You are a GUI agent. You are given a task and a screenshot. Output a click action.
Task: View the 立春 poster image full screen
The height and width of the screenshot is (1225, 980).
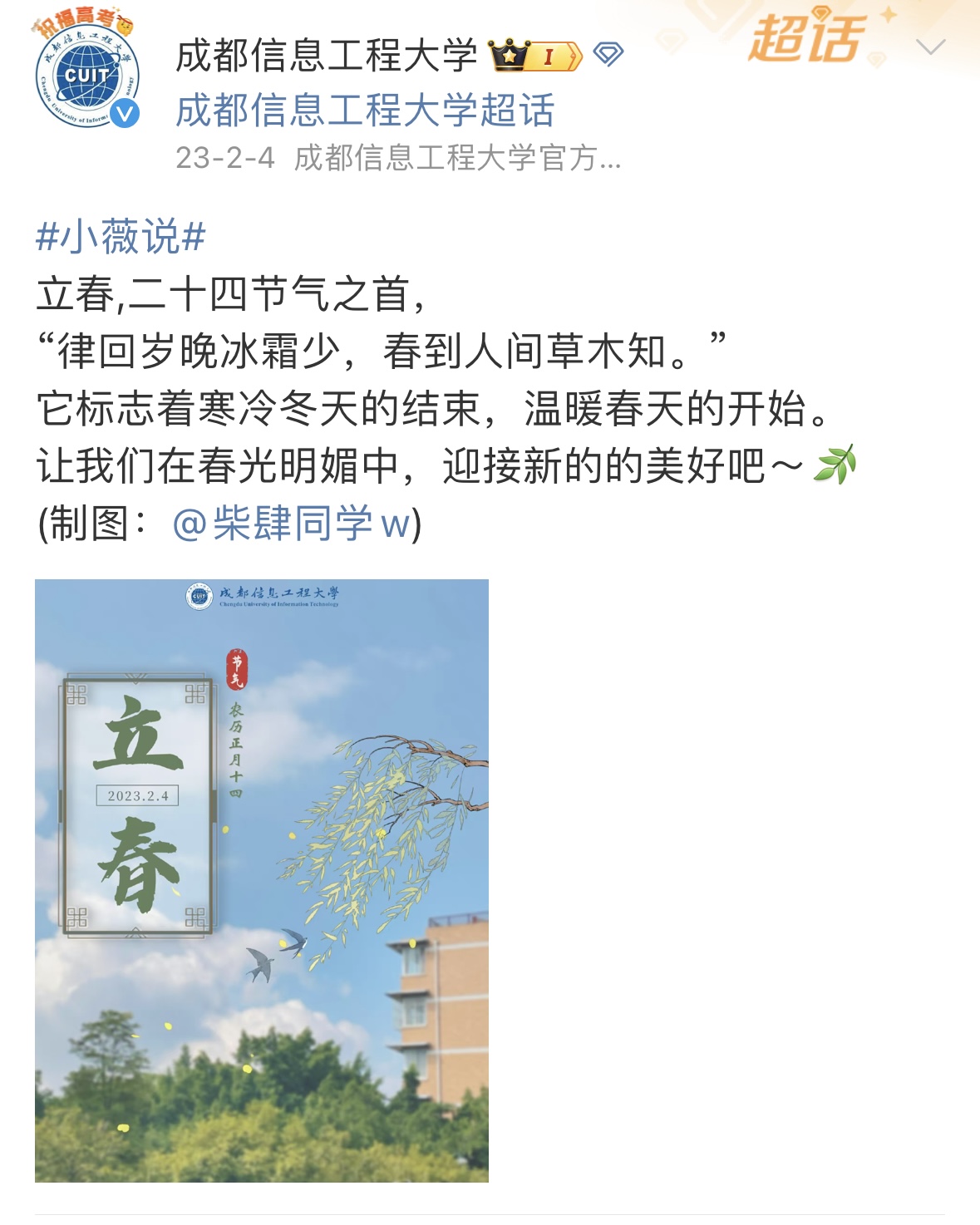point(262,880)
